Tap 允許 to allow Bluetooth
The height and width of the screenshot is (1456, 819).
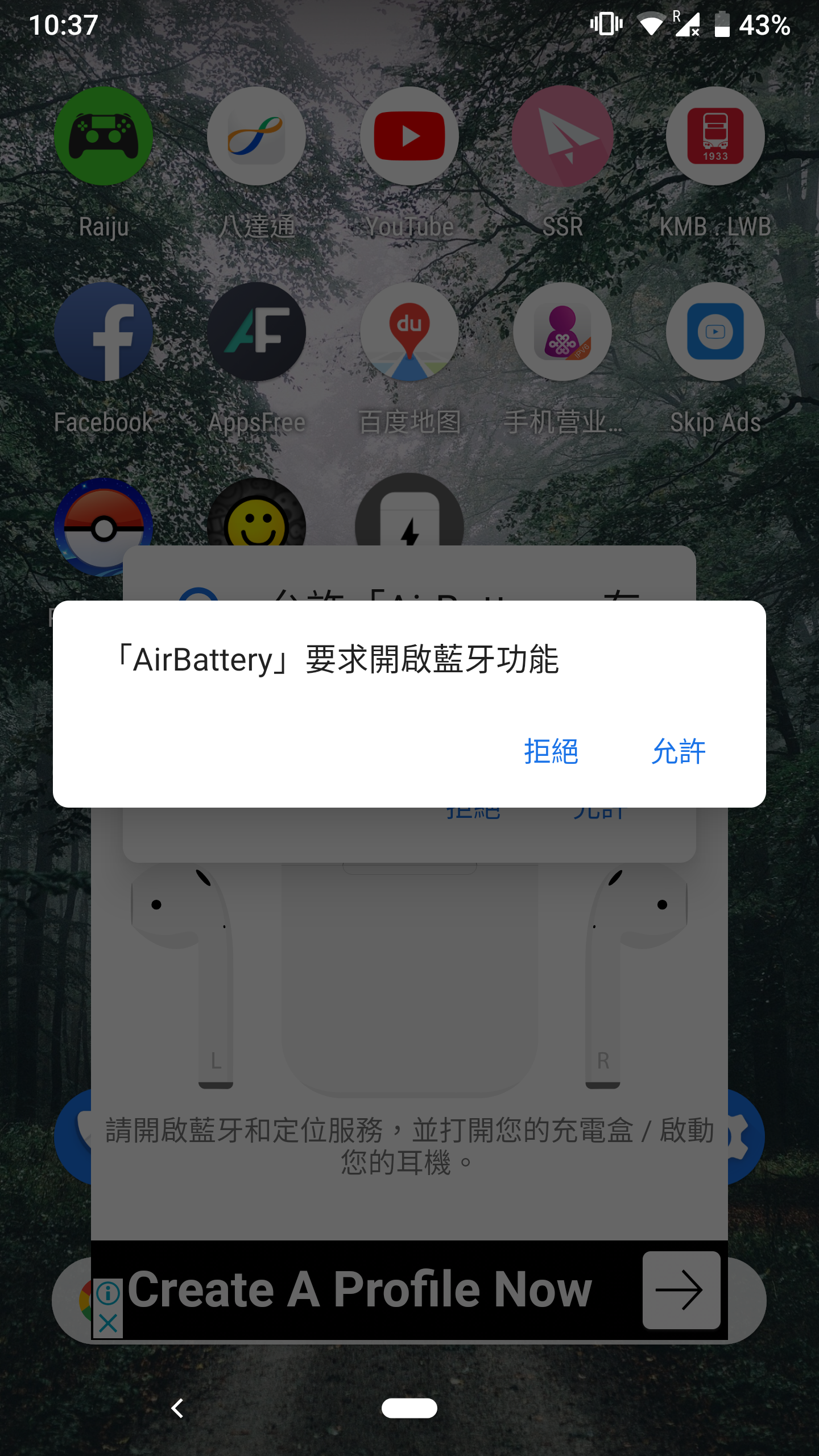[679, 751]
